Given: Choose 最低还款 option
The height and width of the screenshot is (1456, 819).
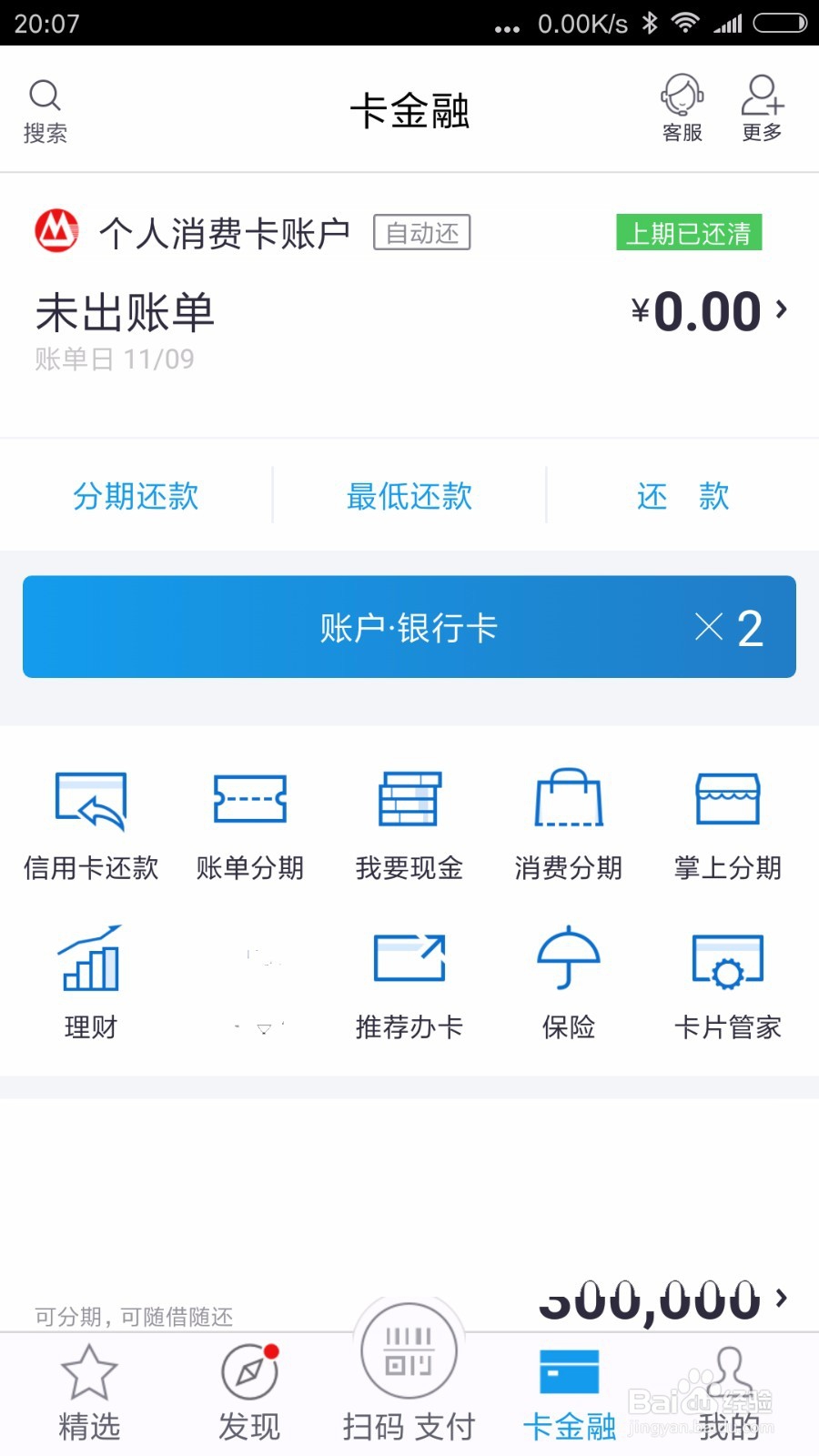Looking at the screenshot, I should 409,496.
